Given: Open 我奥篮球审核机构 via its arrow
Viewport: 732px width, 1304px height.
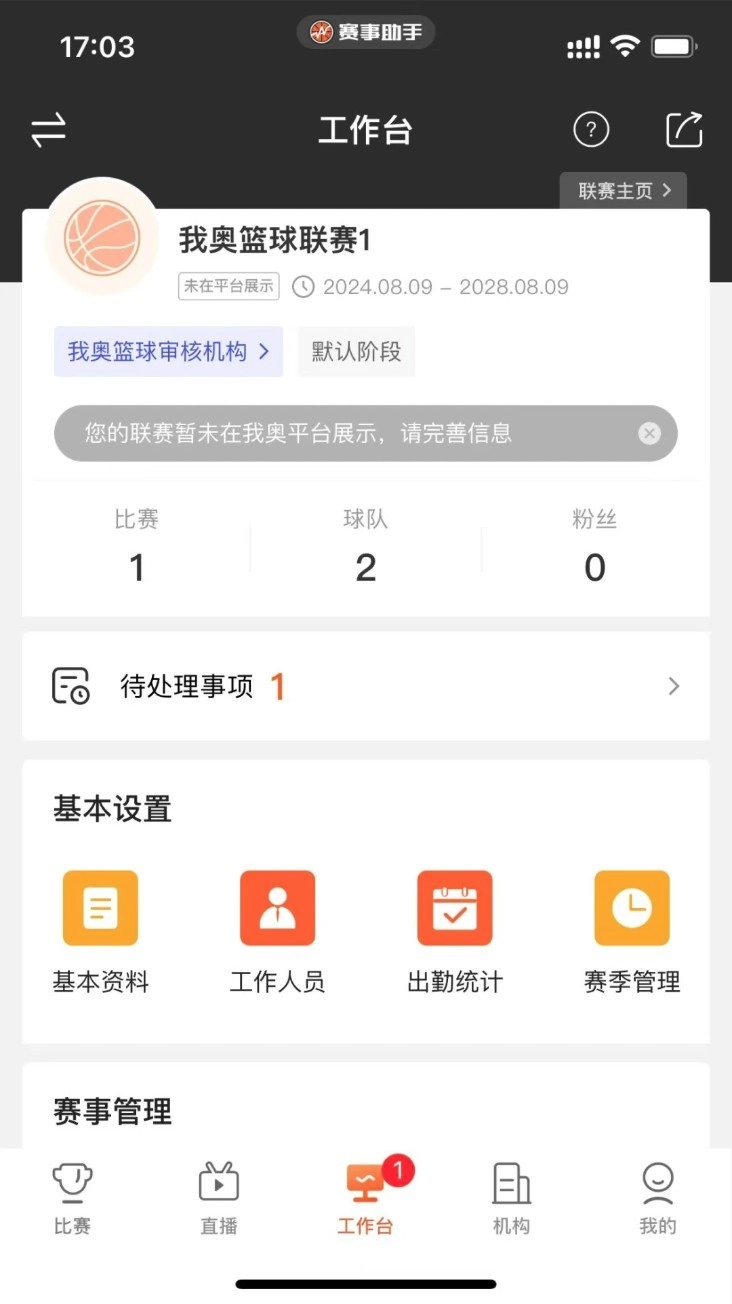Looking at the screenshot, I should point(265,352).
